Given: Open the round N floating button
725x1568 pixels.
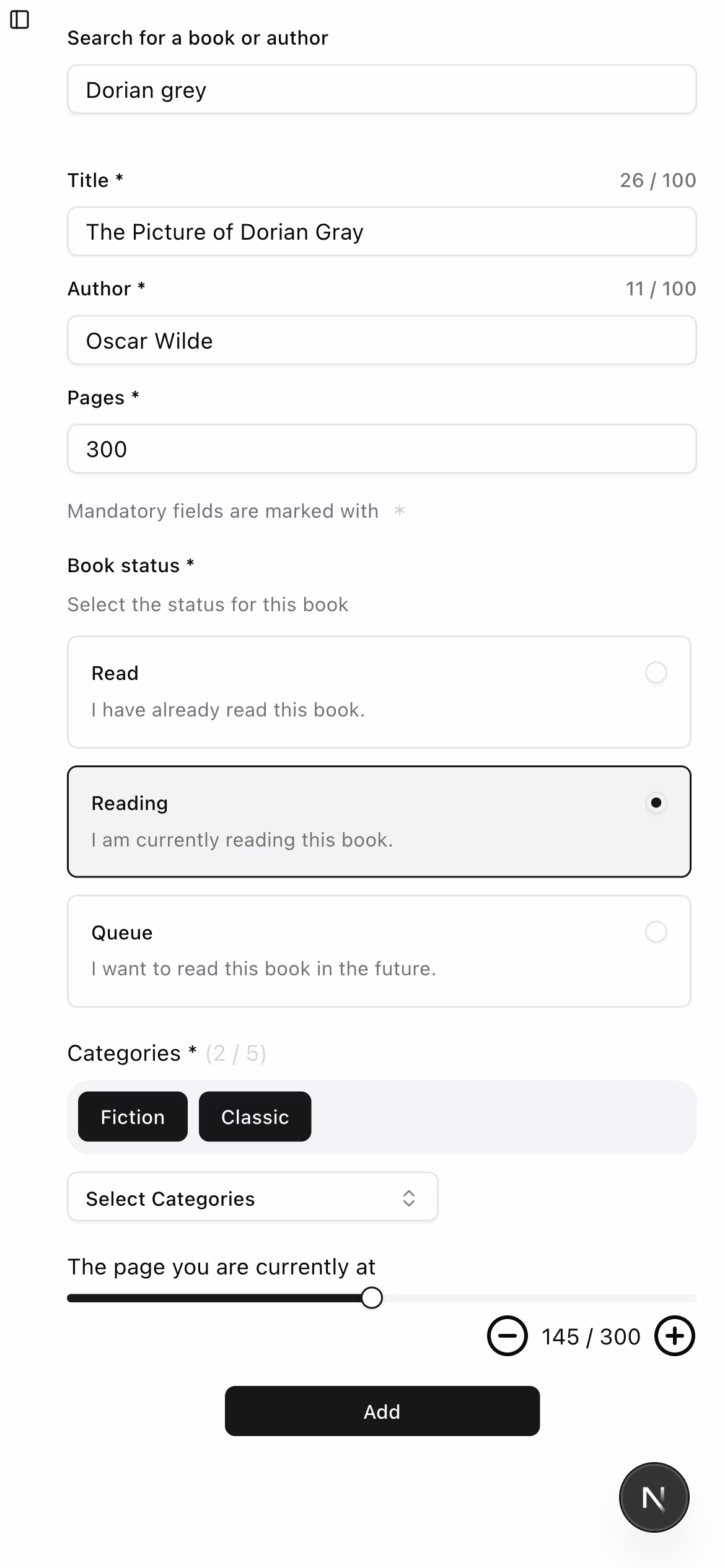Looking at the screenshot, I should pos(654,1497).
